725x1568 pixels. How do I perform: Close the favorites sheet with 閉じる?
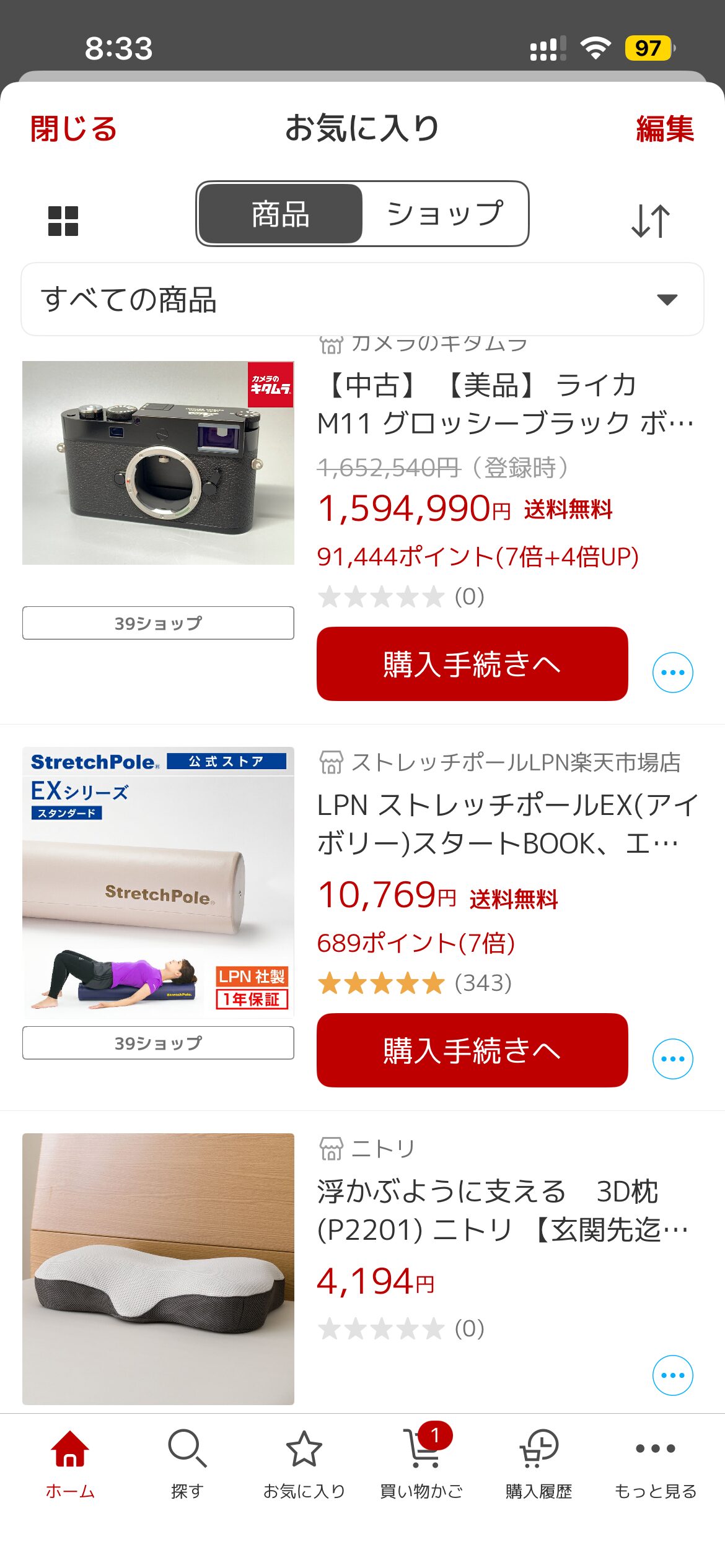73,129
